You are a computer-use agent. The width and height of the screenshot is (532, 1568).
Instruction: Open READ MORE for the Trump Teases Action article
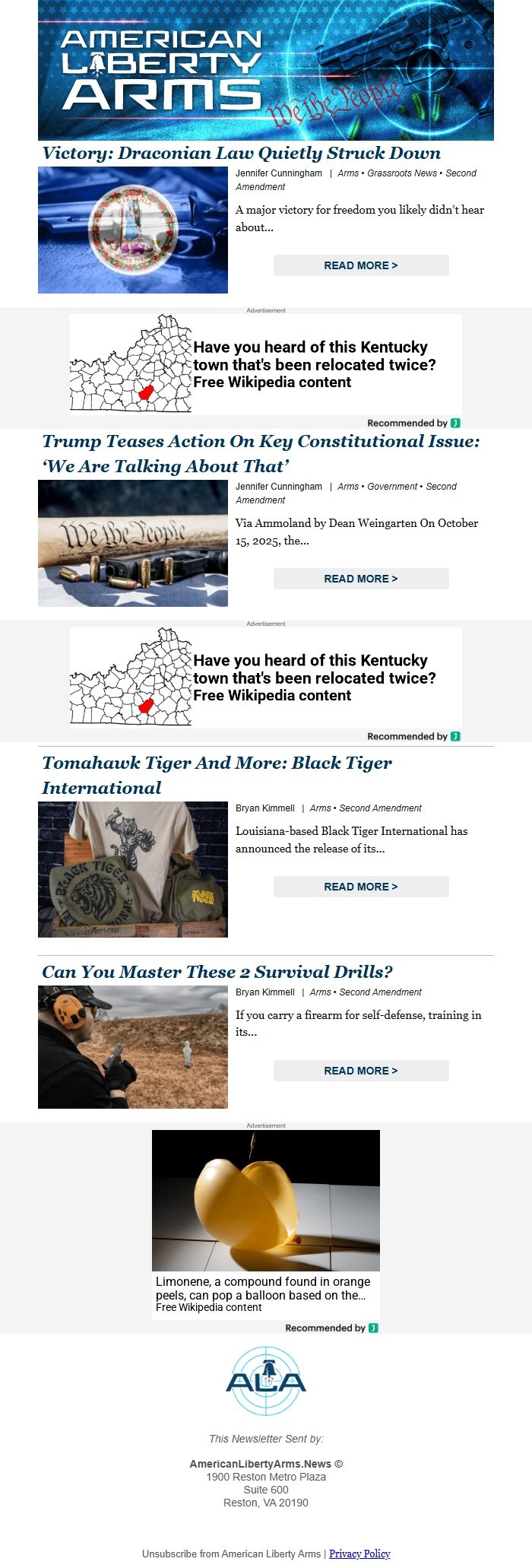tap(361, 579)
